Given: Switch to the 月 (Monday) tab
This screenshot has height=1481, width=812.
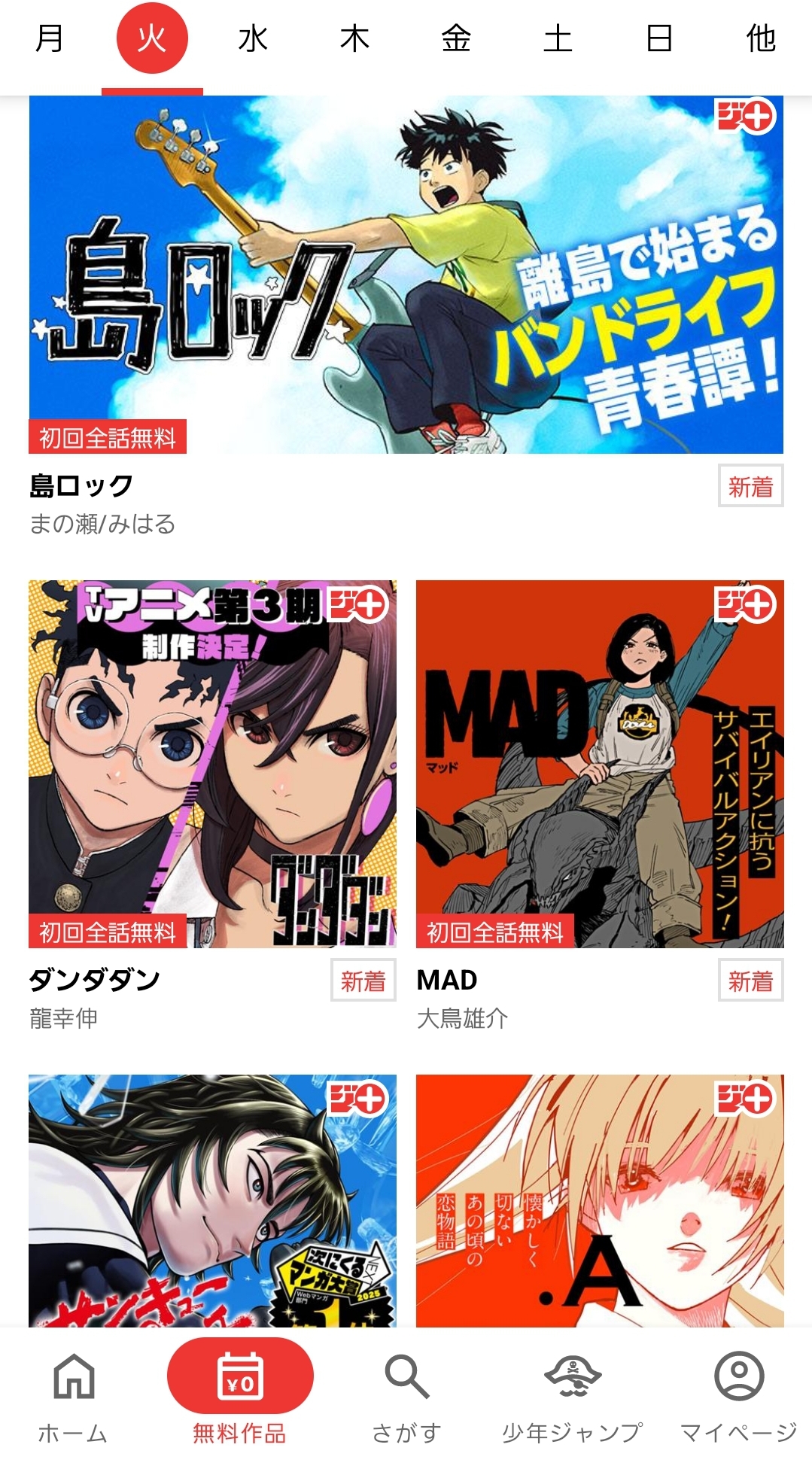Looking at the screenshot, I should coord(50,39).
